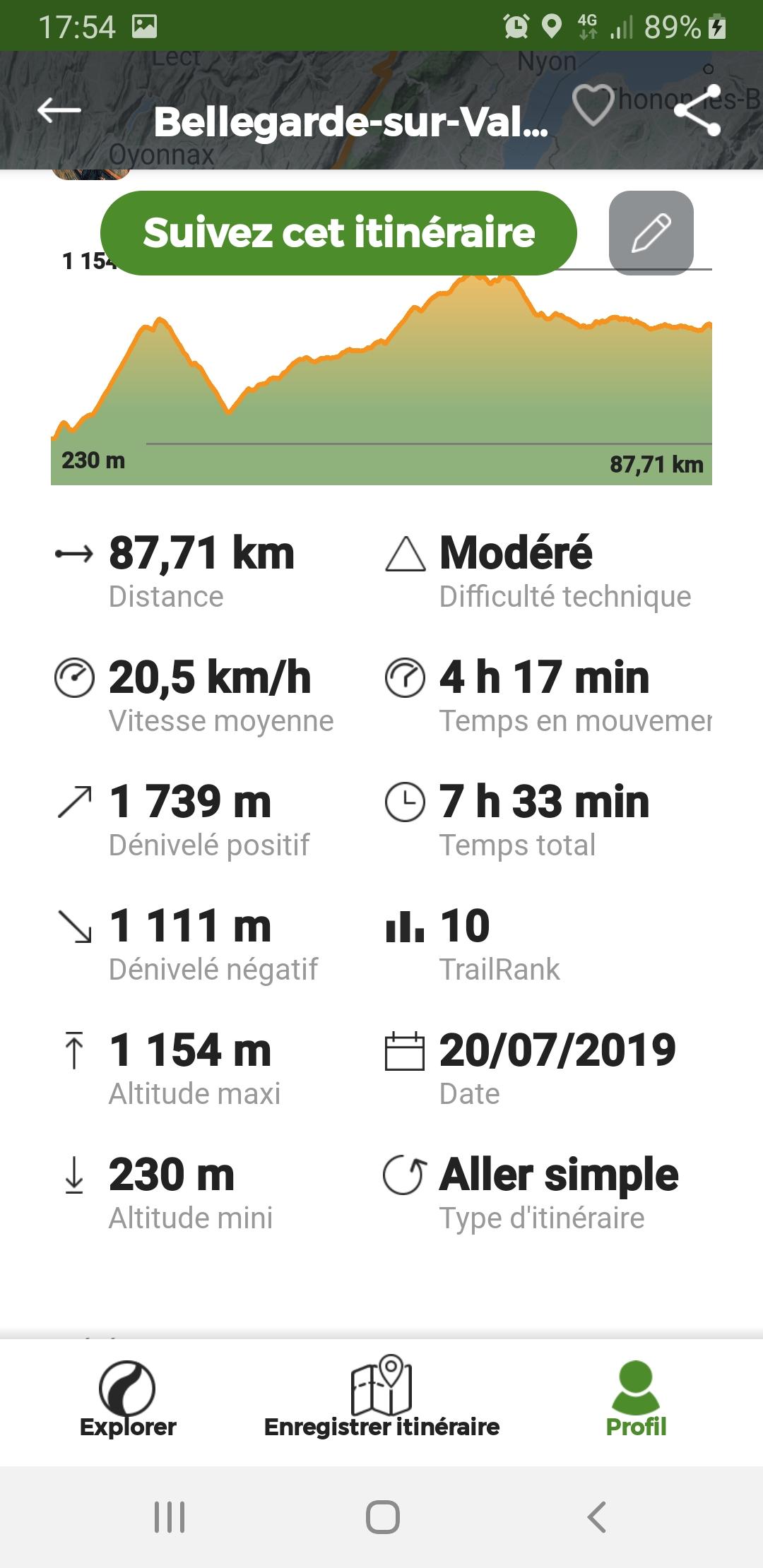Open recent apps from system bar

tap(170, 1516)
